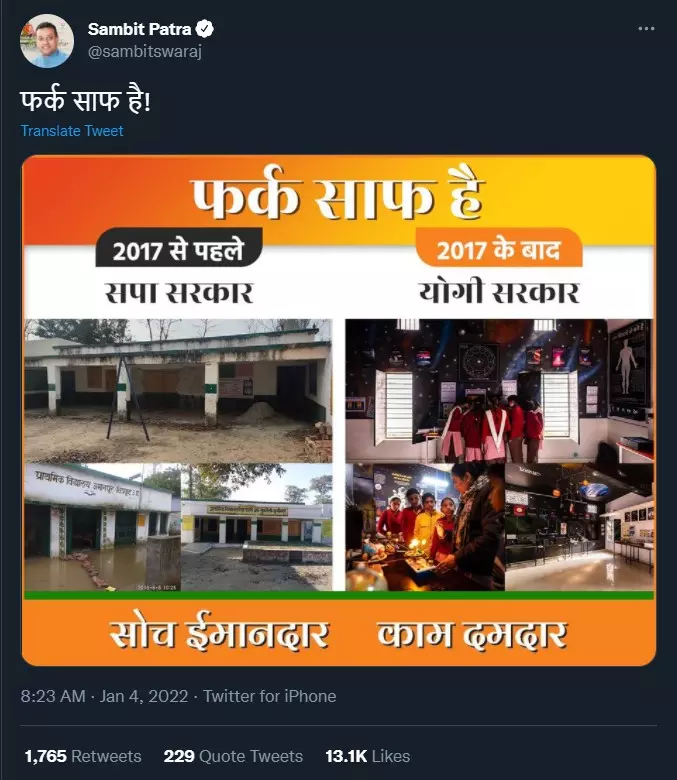The height and width of the screenshot is (780, 677).
Task: Open the tweet overflow menu
Action: pyautogui.click(x=647, y=29)
